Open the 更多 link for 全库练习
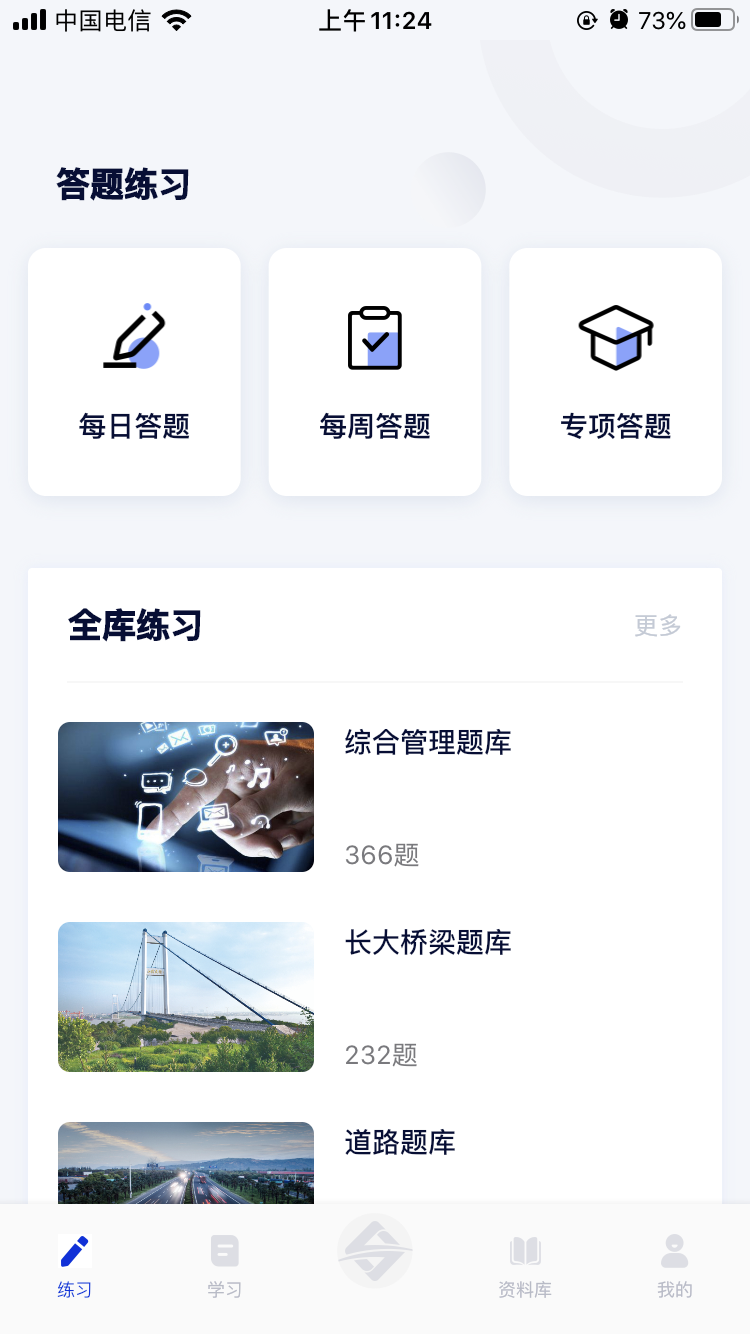 point(656,625)
